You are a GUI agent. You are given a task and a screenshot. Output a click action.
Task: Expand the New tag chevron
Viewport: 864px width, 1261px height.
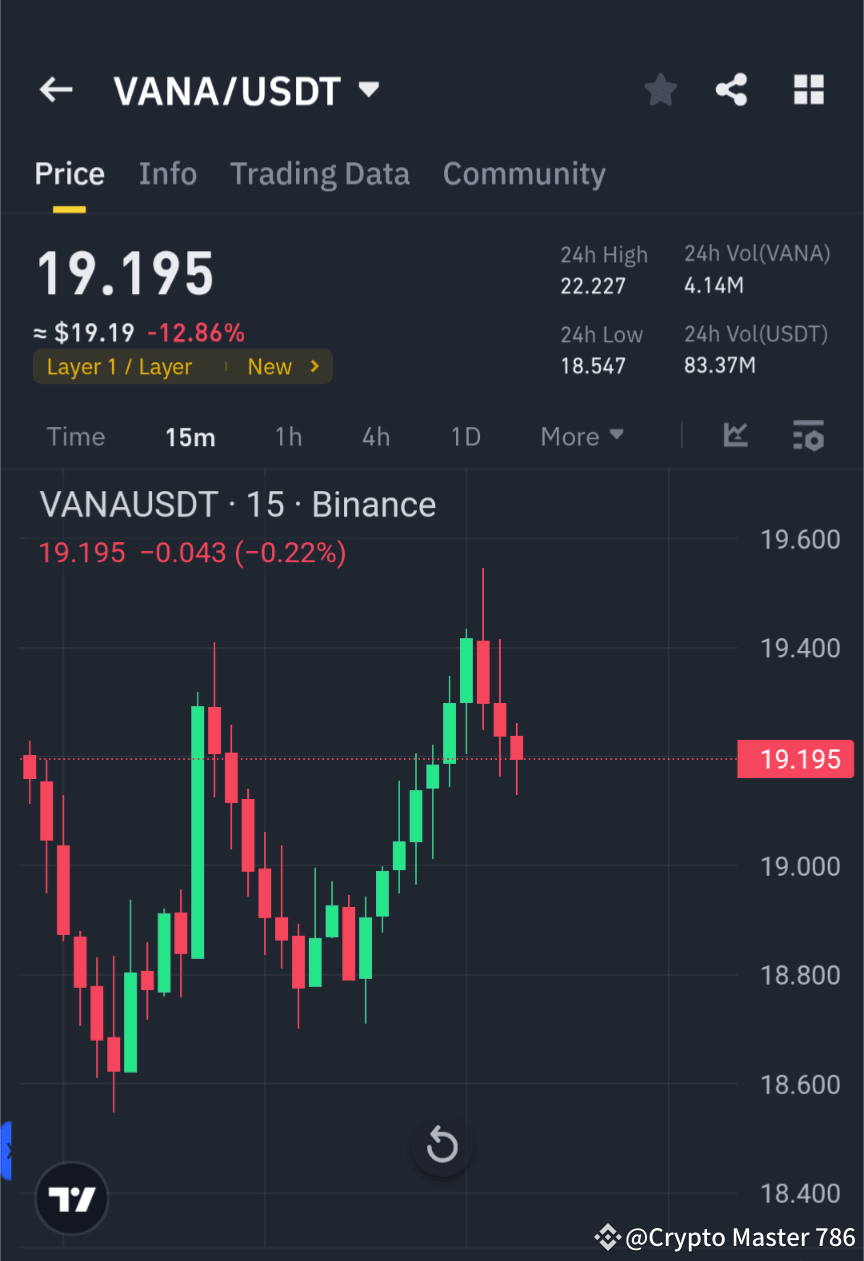pos(313,366)
